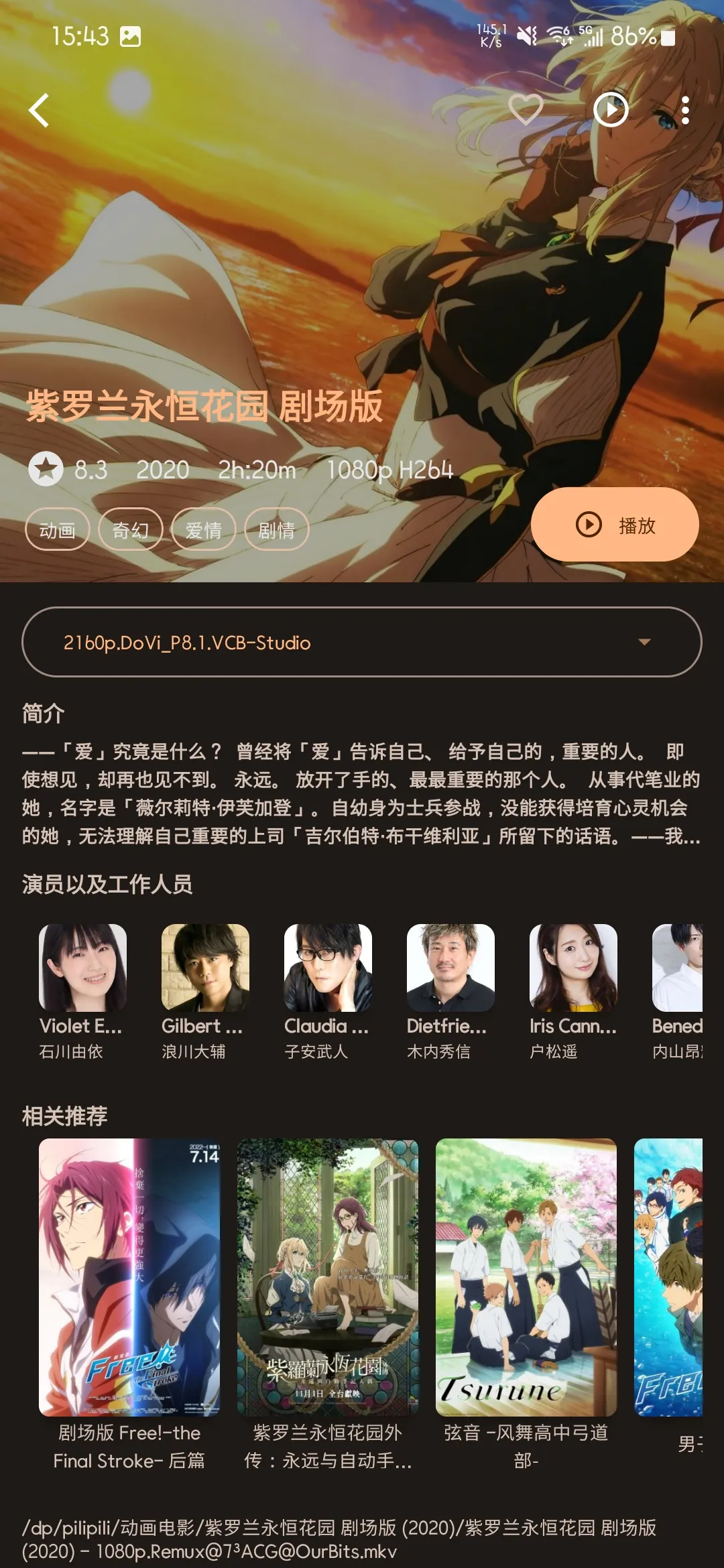Favorite this movie with the heart icon
The height and width of the screenshot is (1568, 724).
pos(526,110)
